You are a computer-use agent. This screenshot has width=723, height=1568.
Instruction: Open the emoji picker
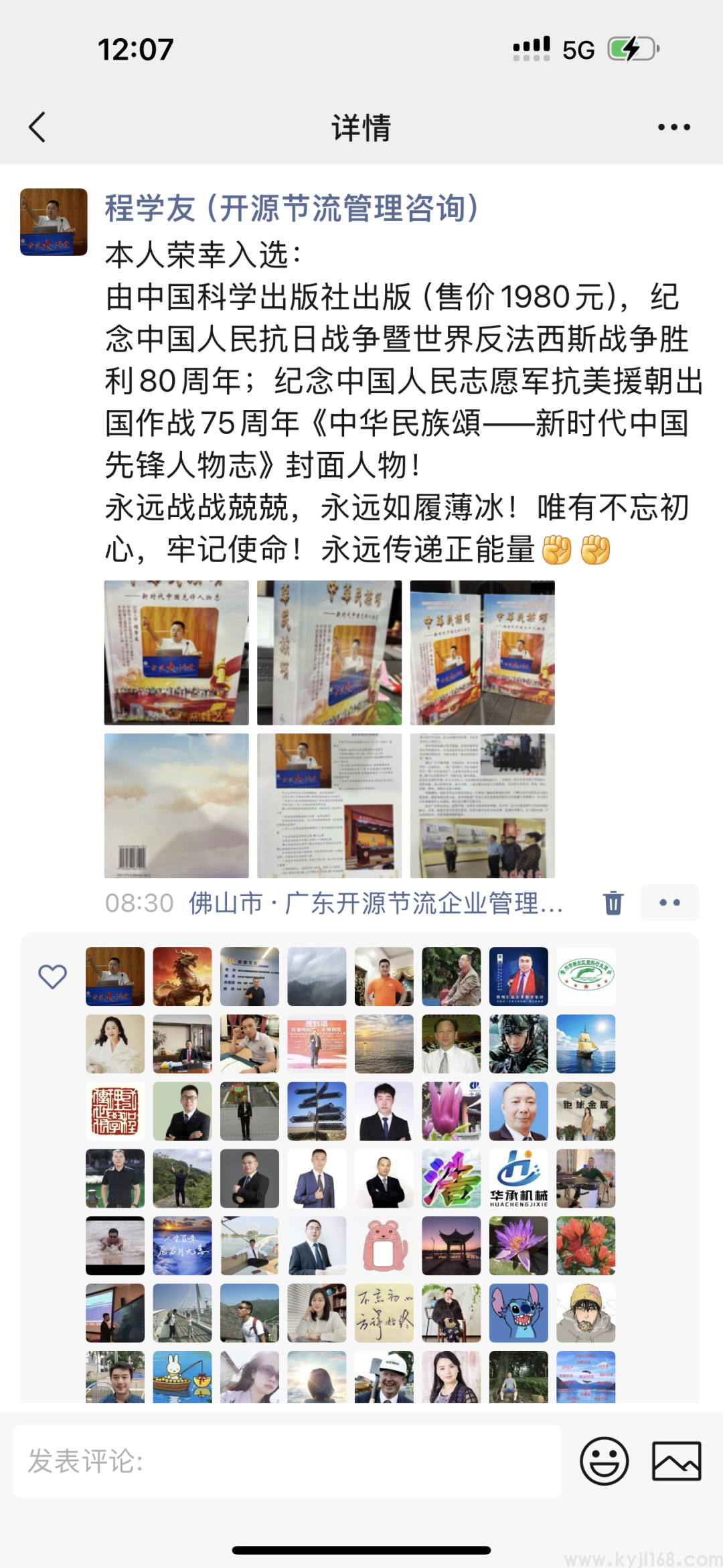tap(604, 1461)
